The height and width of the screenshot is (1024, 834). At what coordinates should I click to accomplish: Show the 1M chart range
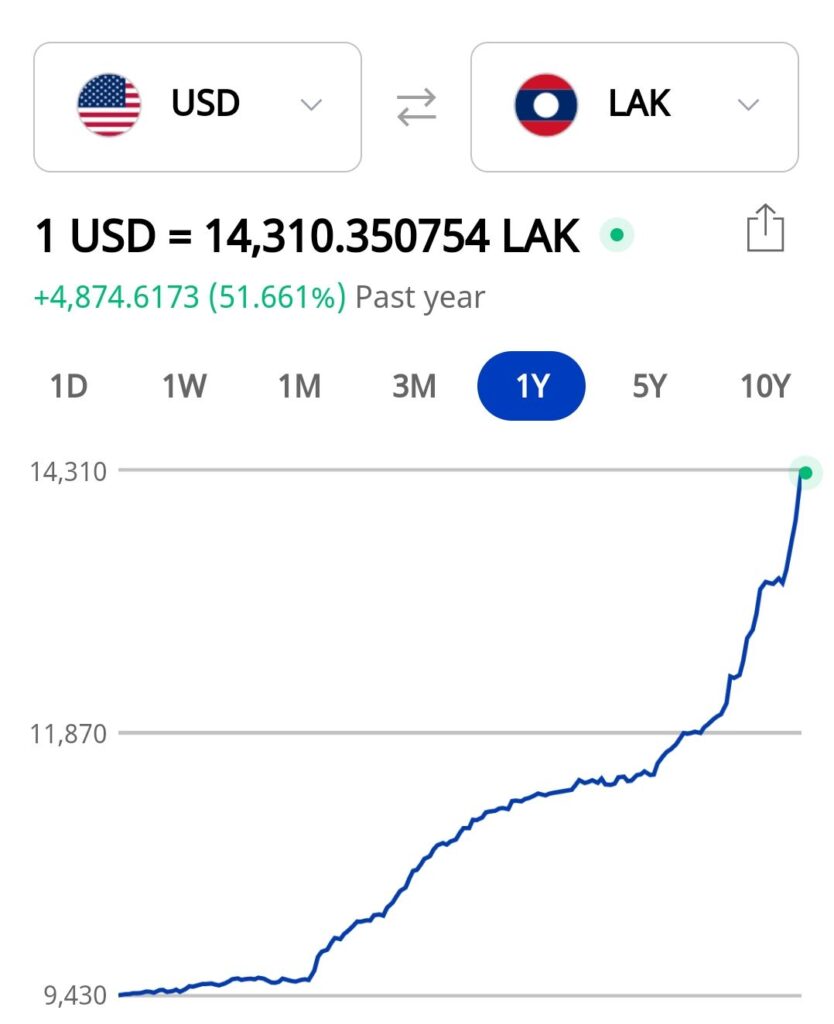click(299, 386)
